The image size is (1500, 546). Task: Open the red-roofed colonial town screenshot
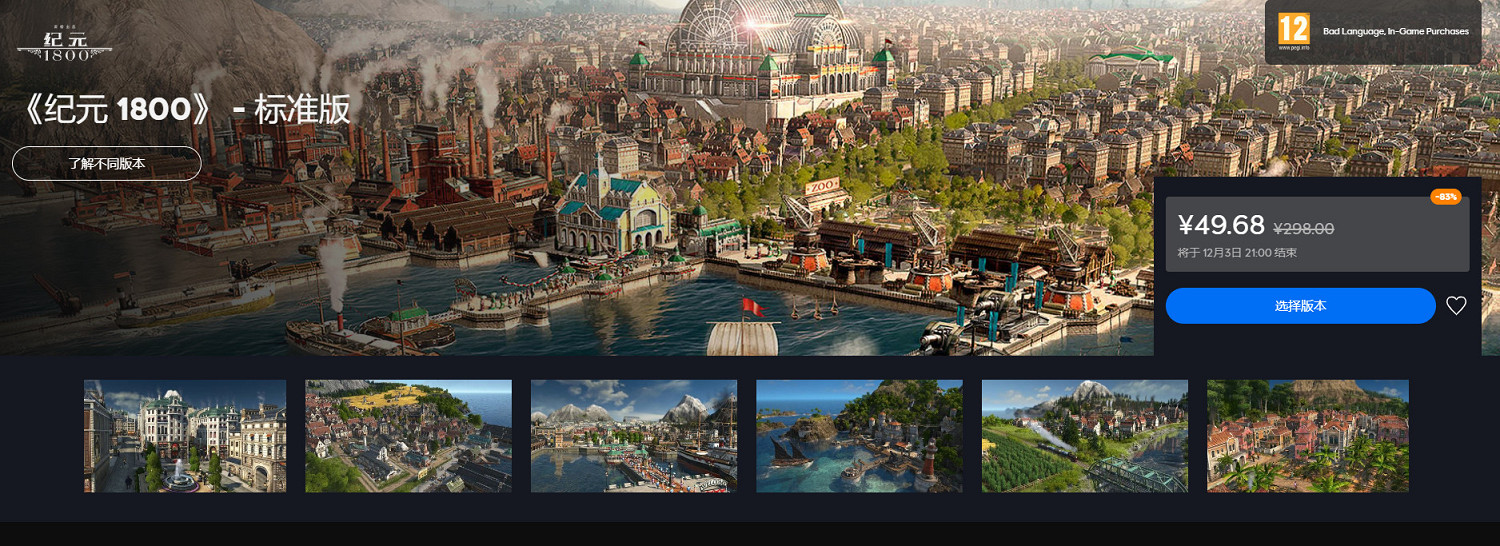pyautogui.click(x=1308, y=436)
